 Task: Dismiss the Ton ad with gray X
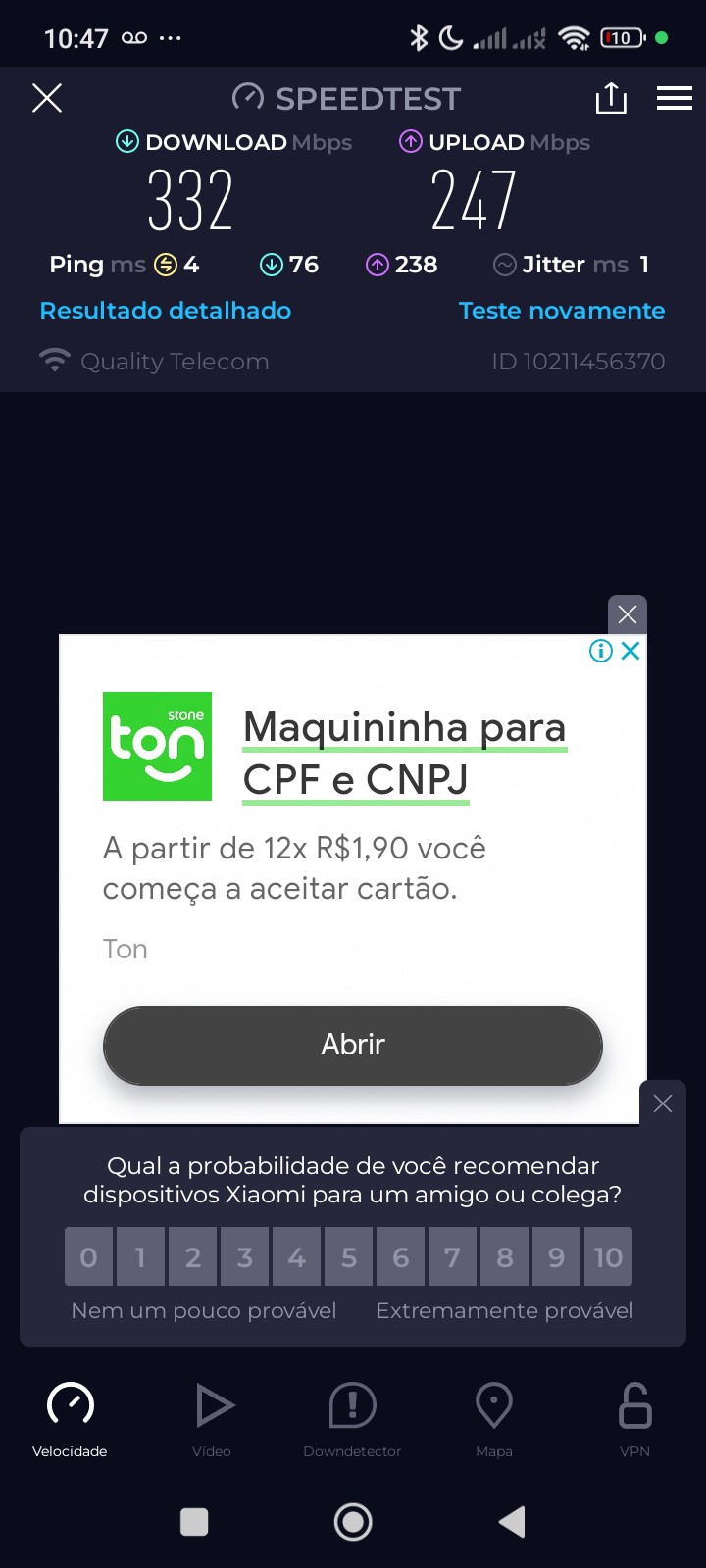coord(628,614)
